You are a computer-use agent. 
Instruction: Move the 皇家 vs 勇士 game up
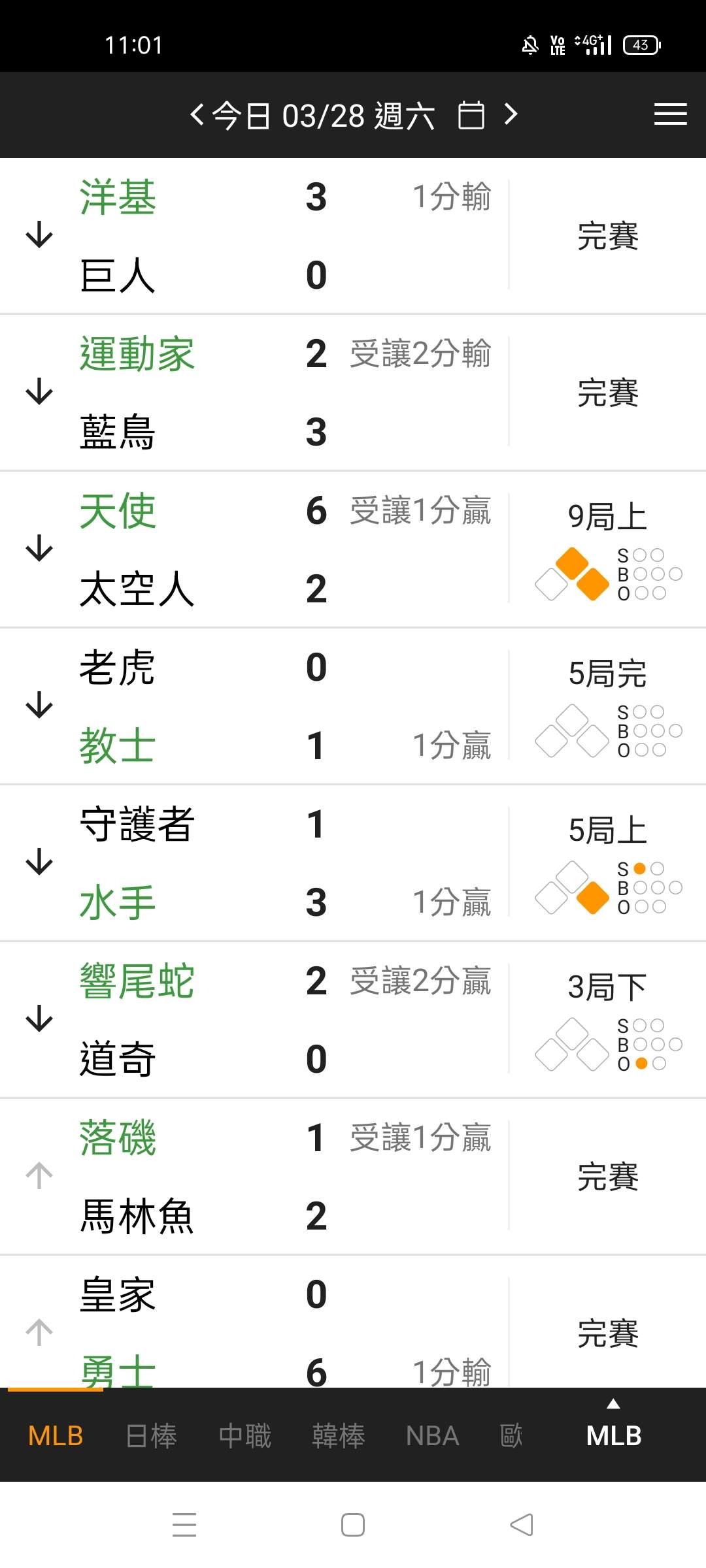click(39, 1331)
